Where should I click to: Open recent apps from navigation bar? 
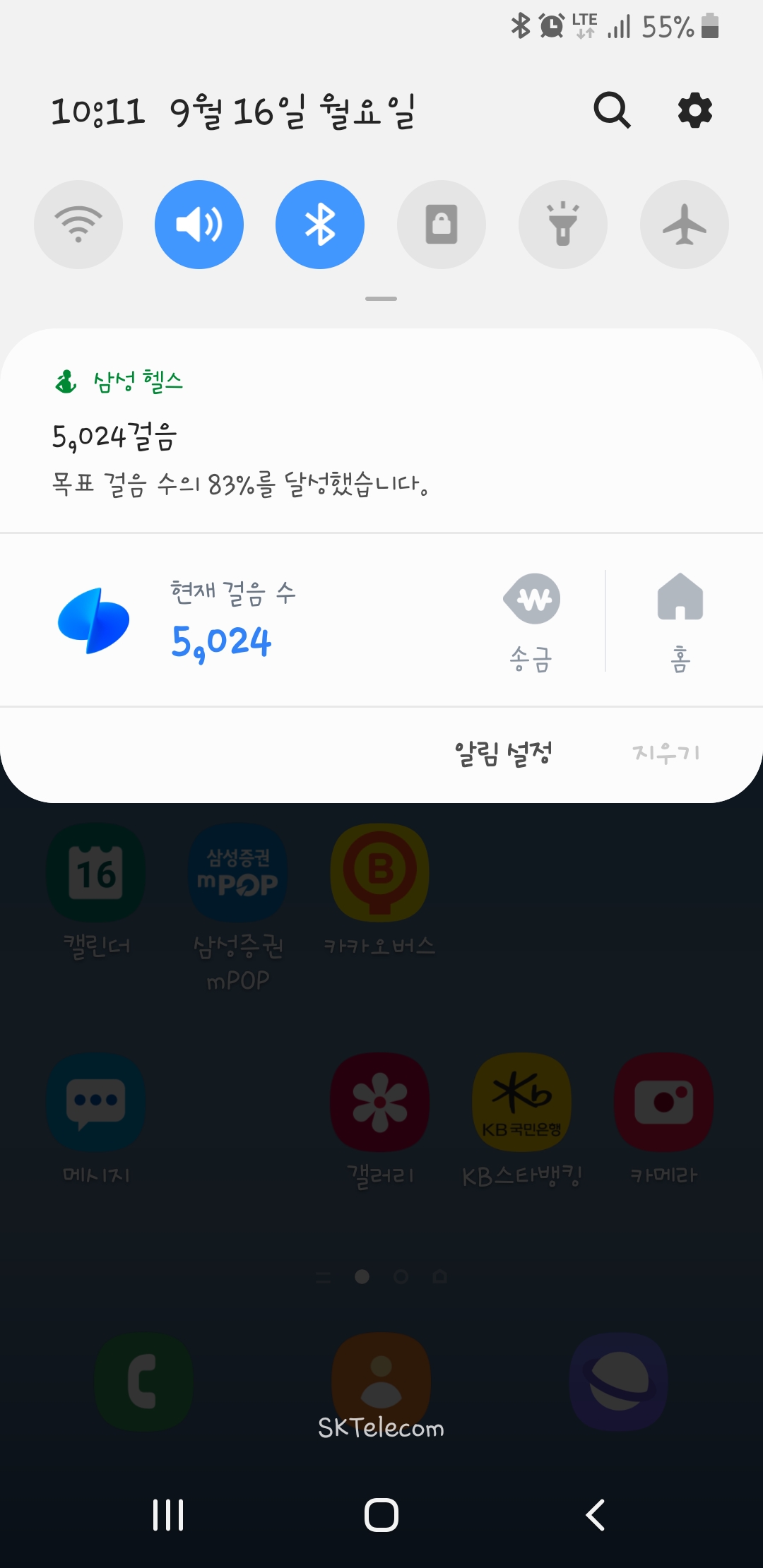point(168,1515)
